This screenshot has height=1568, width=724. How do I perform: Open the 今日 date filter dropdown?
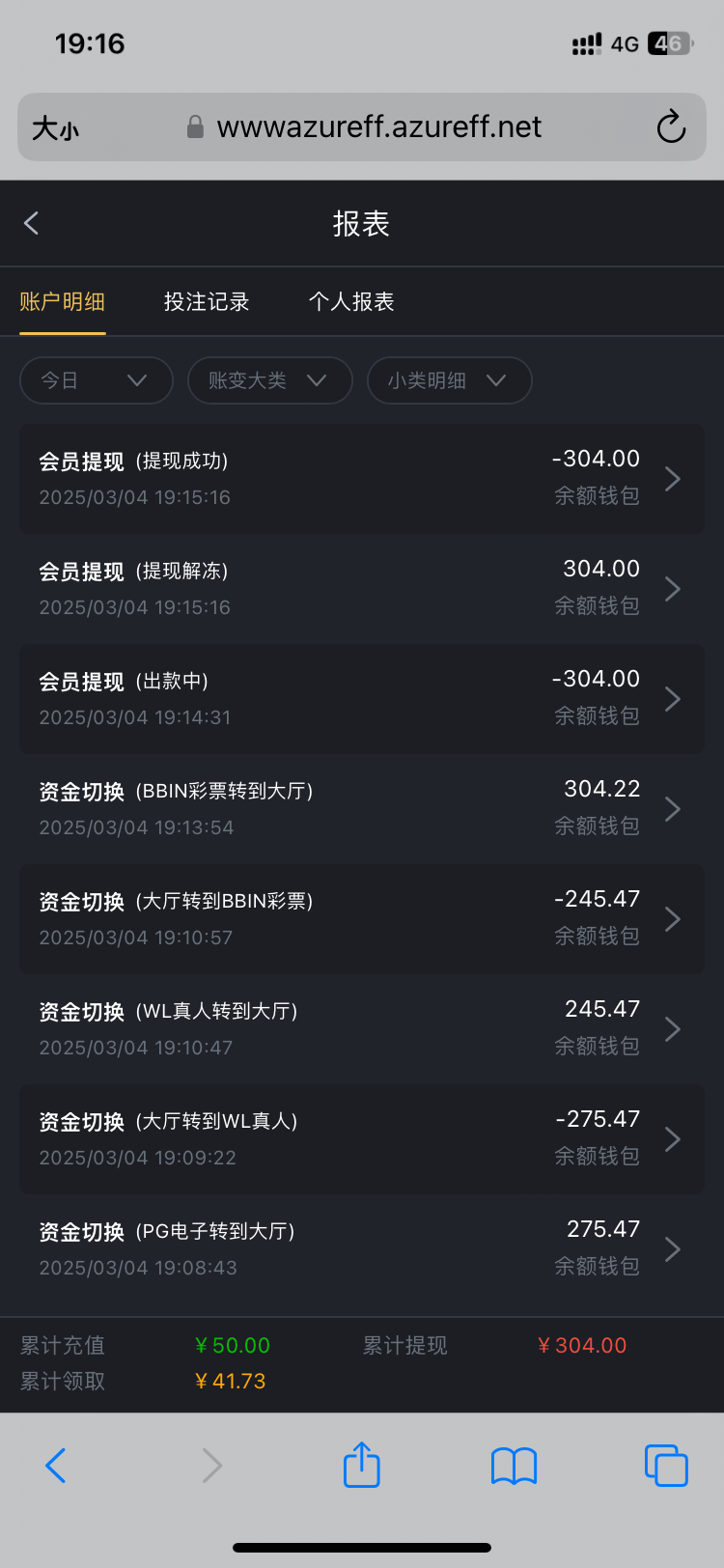(96, 380)
